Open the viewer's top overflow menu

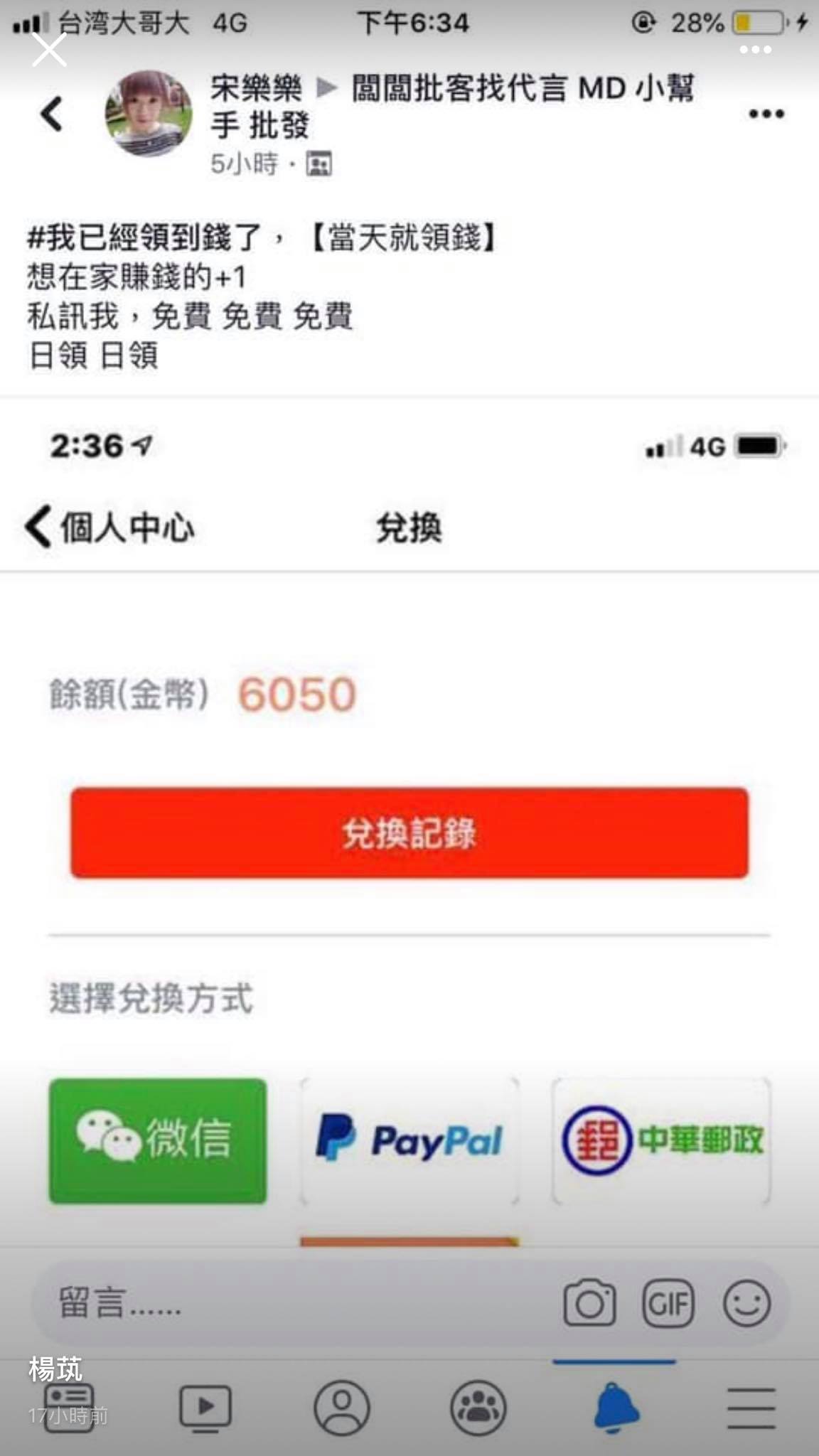(755, 50)
